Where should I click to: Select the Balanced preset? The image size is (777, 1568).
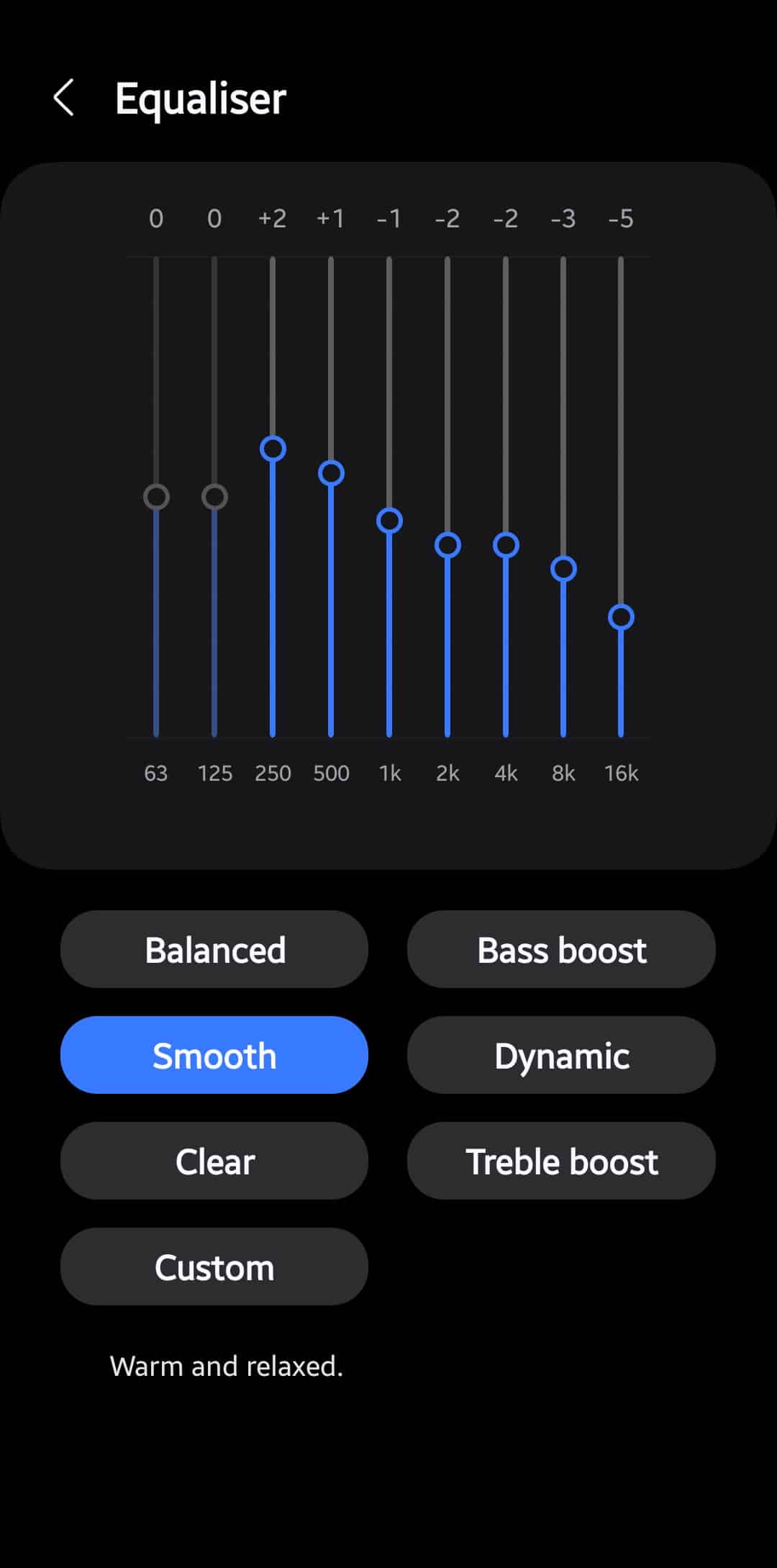(x=214, y=949)
